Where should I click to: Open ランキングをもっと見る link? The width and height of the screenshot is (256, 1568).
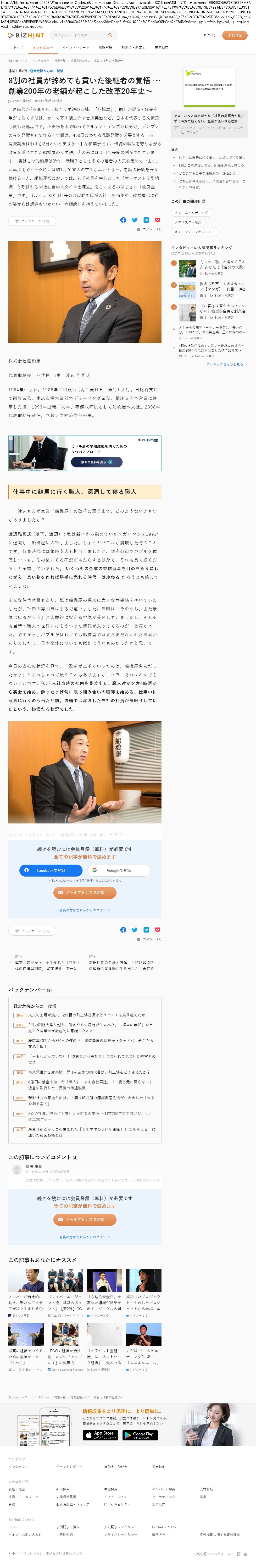(227, 364)
